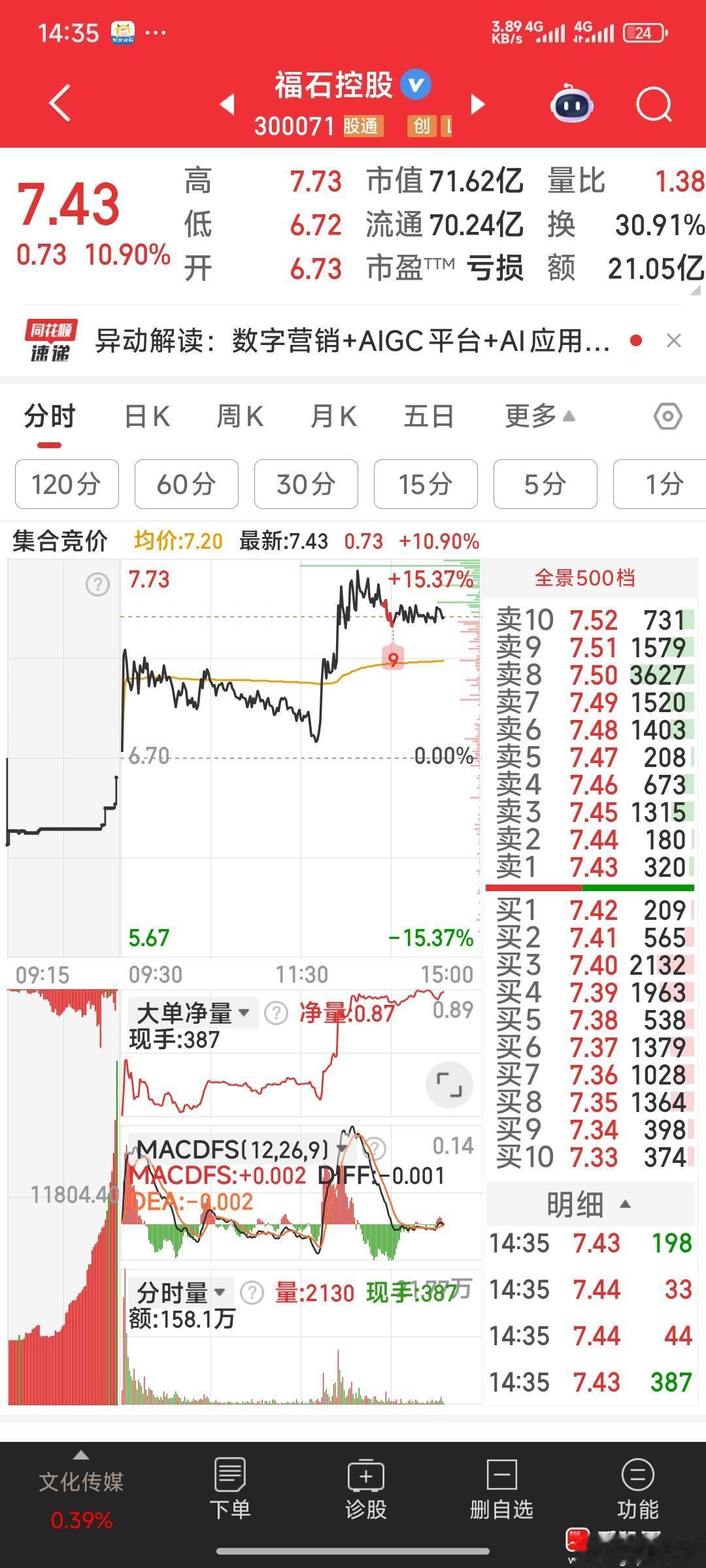Switch to the 日K tab
Image resolution: width=706 pixels, height=1568 pixels.
[x=147, y=416]
